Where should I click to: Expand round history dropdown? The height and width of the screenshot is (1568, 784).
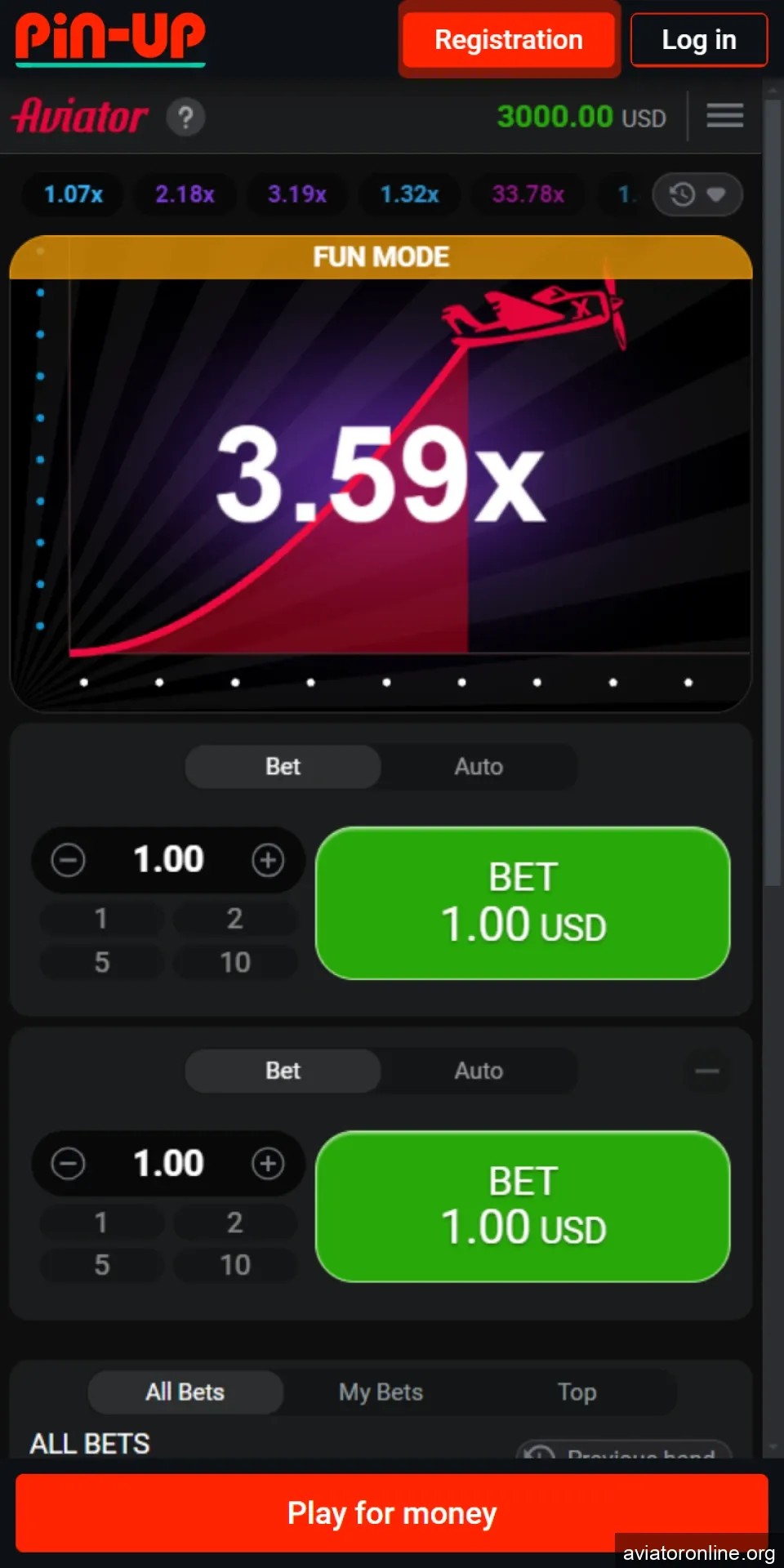697,194
